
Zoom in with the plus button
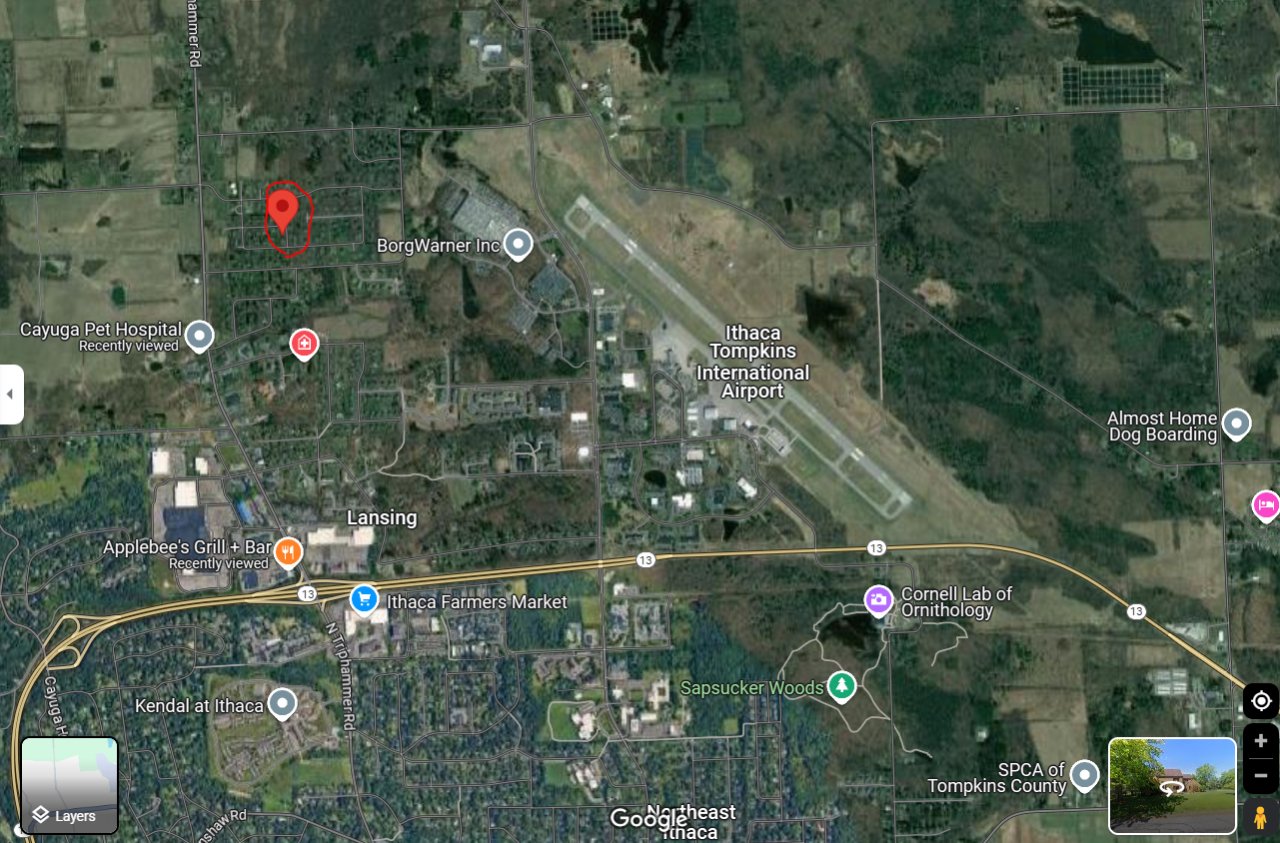(1260, 741)
